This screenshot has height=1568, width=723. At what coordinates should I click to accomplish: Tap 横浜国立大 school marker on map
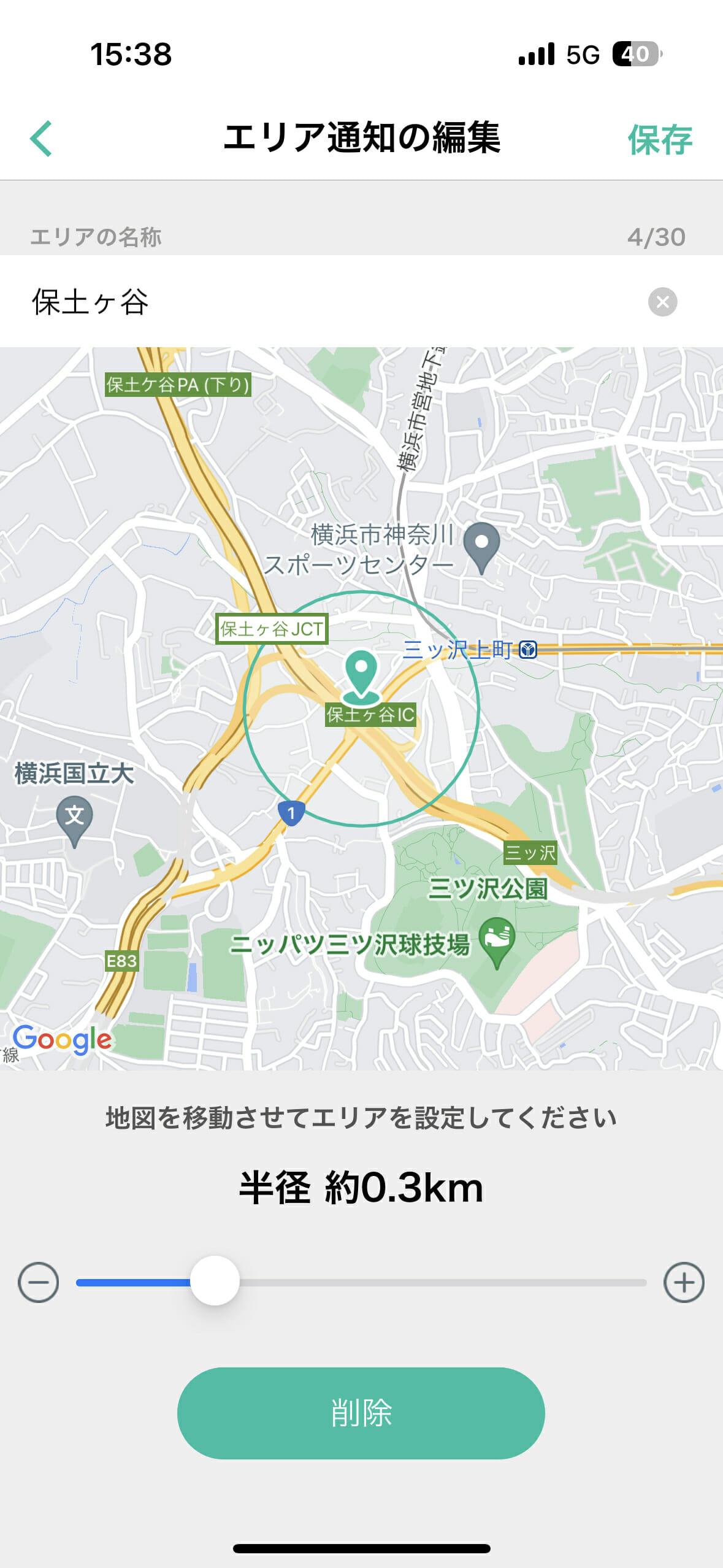[x=74, y=818]
